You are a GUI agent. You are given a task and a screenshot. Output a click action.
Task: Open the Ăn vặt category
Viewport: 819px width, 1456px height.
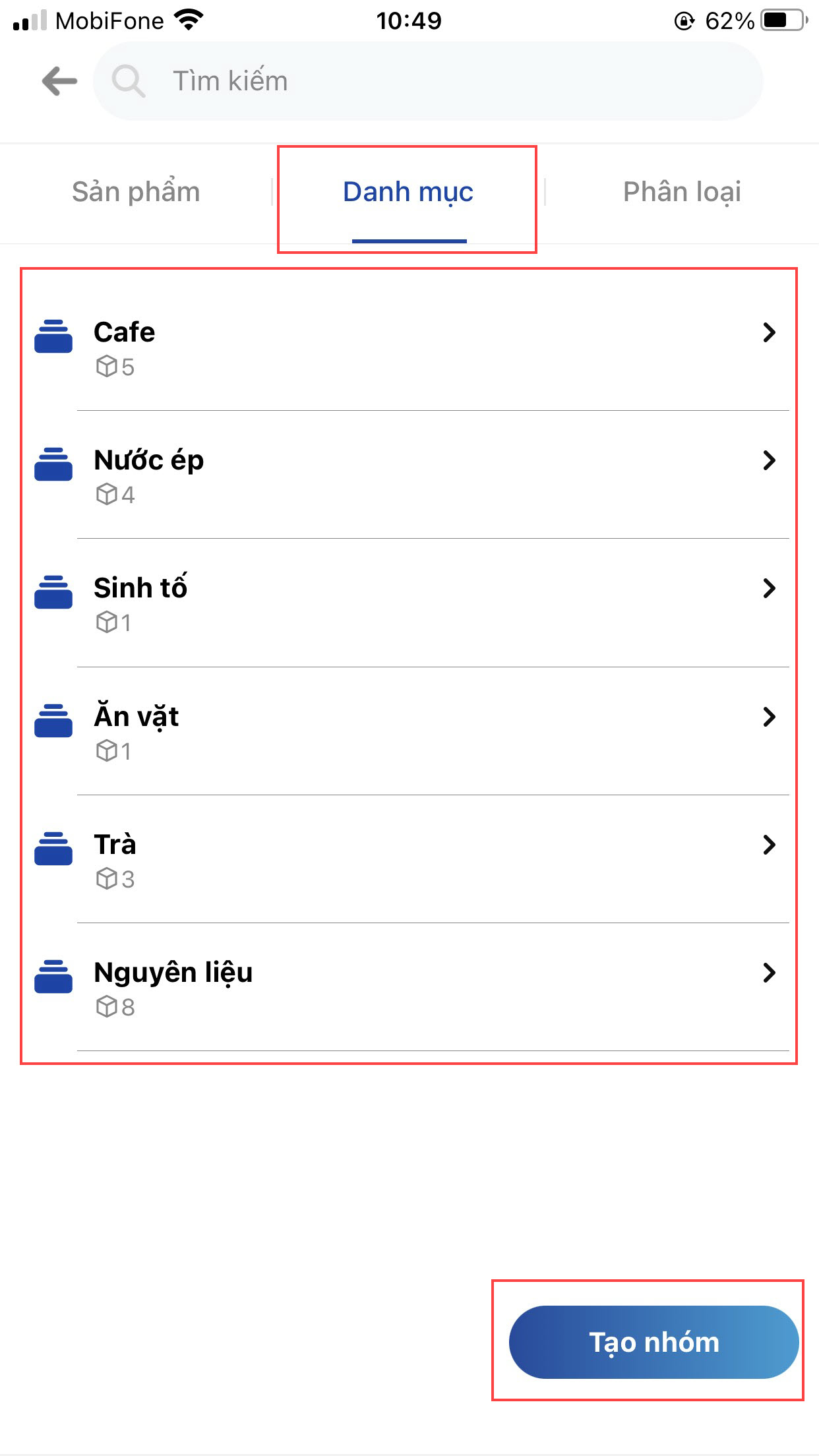pyautogui.click(x=409, y=731)
